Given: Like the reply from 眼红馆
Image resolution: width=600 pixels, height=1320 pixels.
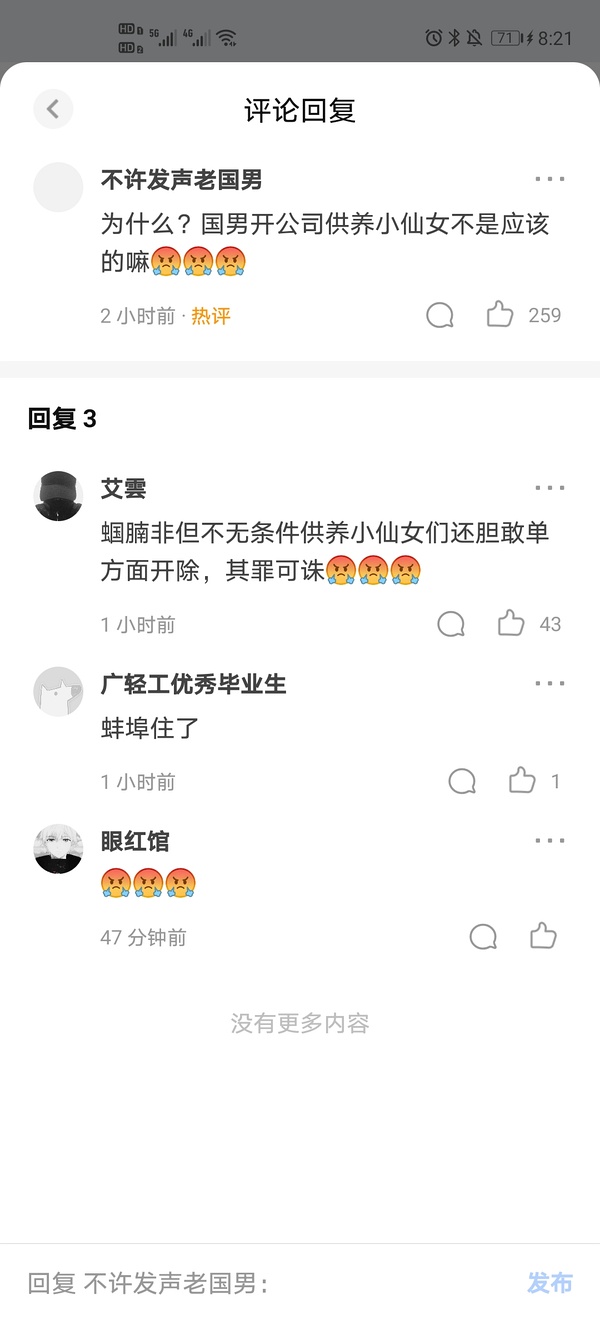Looking at the screenshot, I should 543,937.
